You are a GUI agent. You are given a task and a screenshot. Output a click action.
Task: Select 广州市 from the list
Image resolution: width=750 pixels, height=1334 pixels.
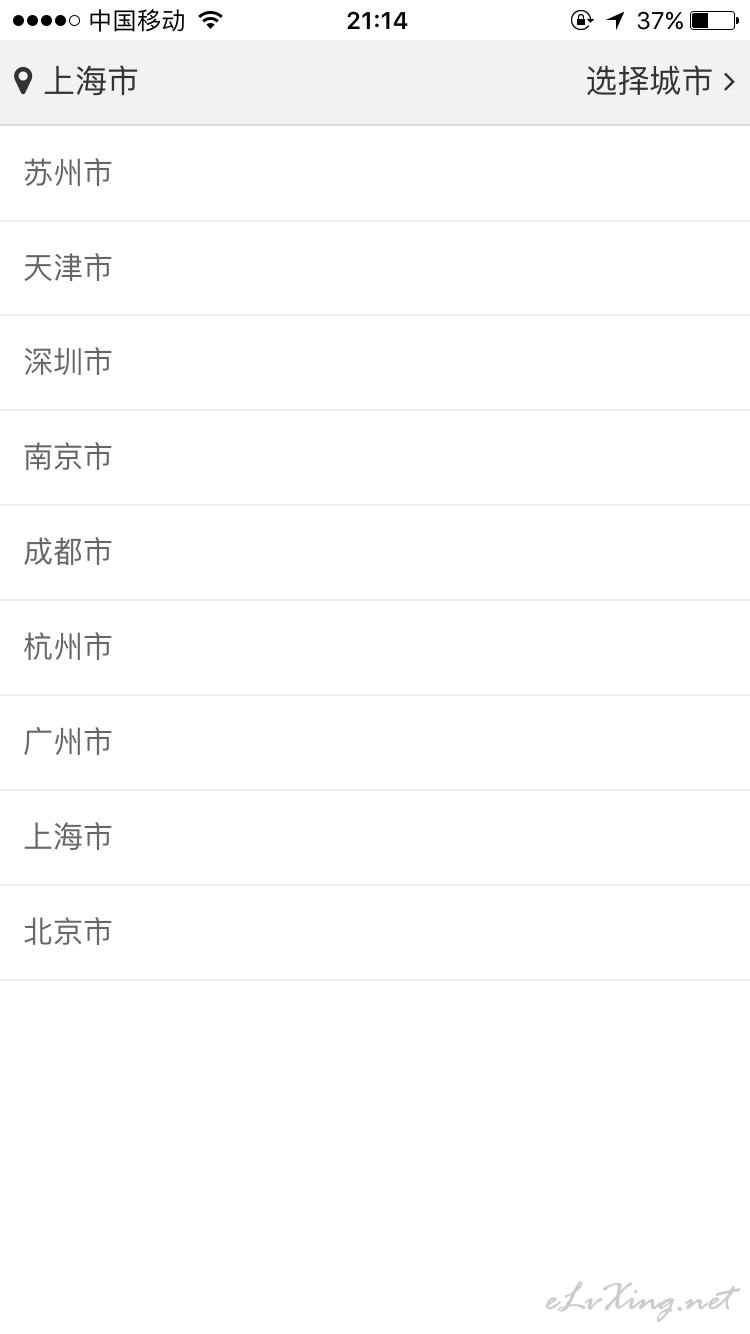coord(375,743)
